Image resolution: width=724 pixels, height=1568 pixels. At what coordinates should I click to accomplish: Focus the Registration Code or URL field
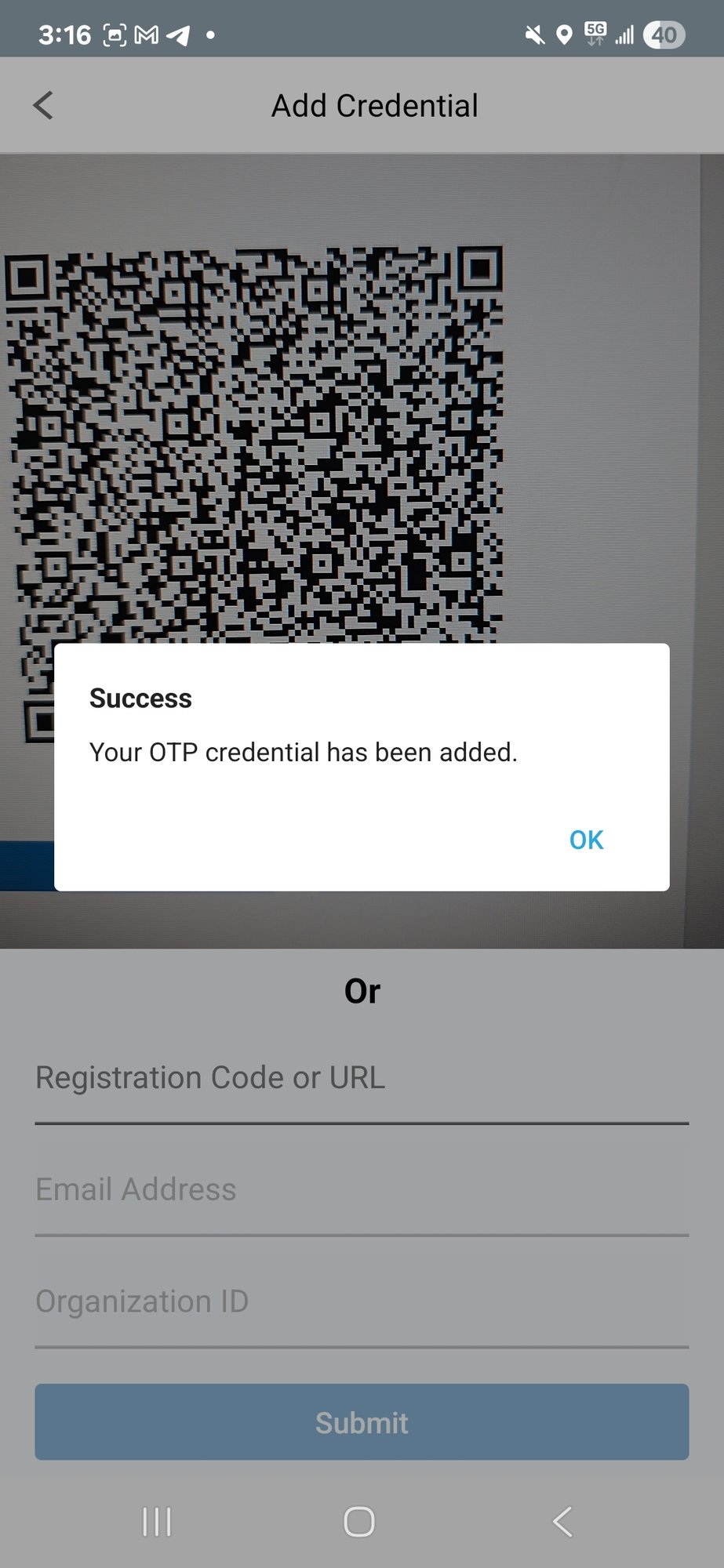[361, 1079]
